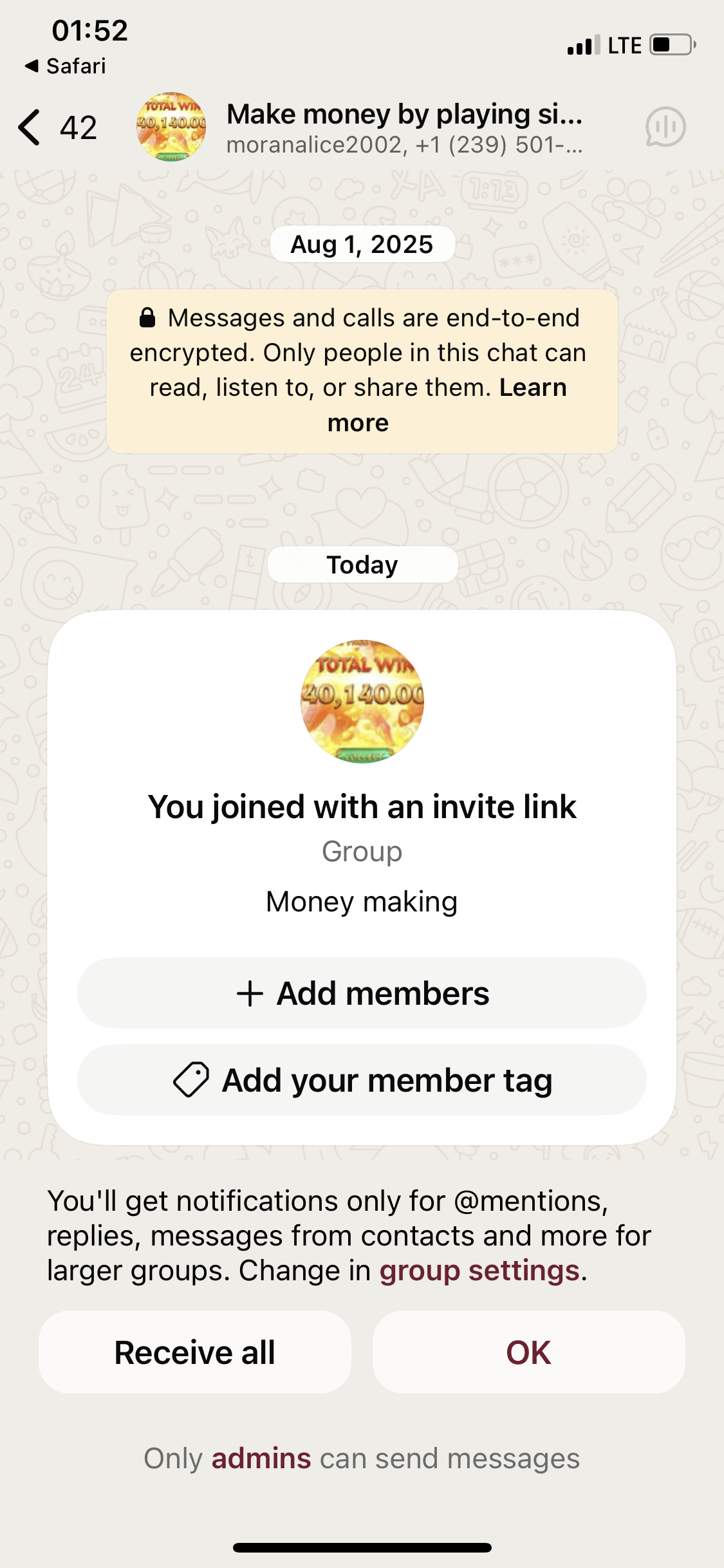
Task: Add your member tag
Action: click(x=362, y=1080)
